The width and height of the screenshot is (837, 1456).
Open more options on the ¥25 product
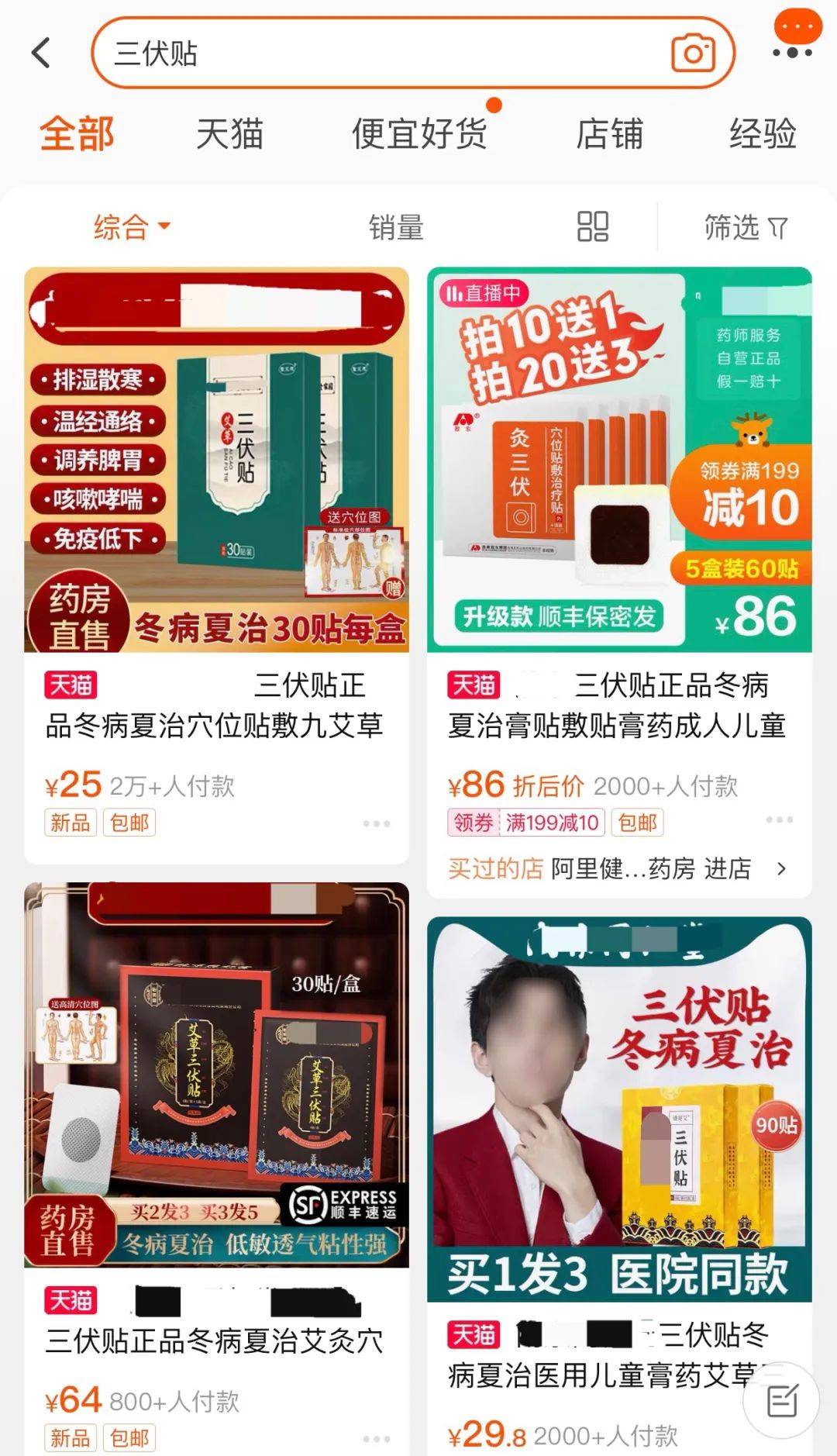click(377, 823)
